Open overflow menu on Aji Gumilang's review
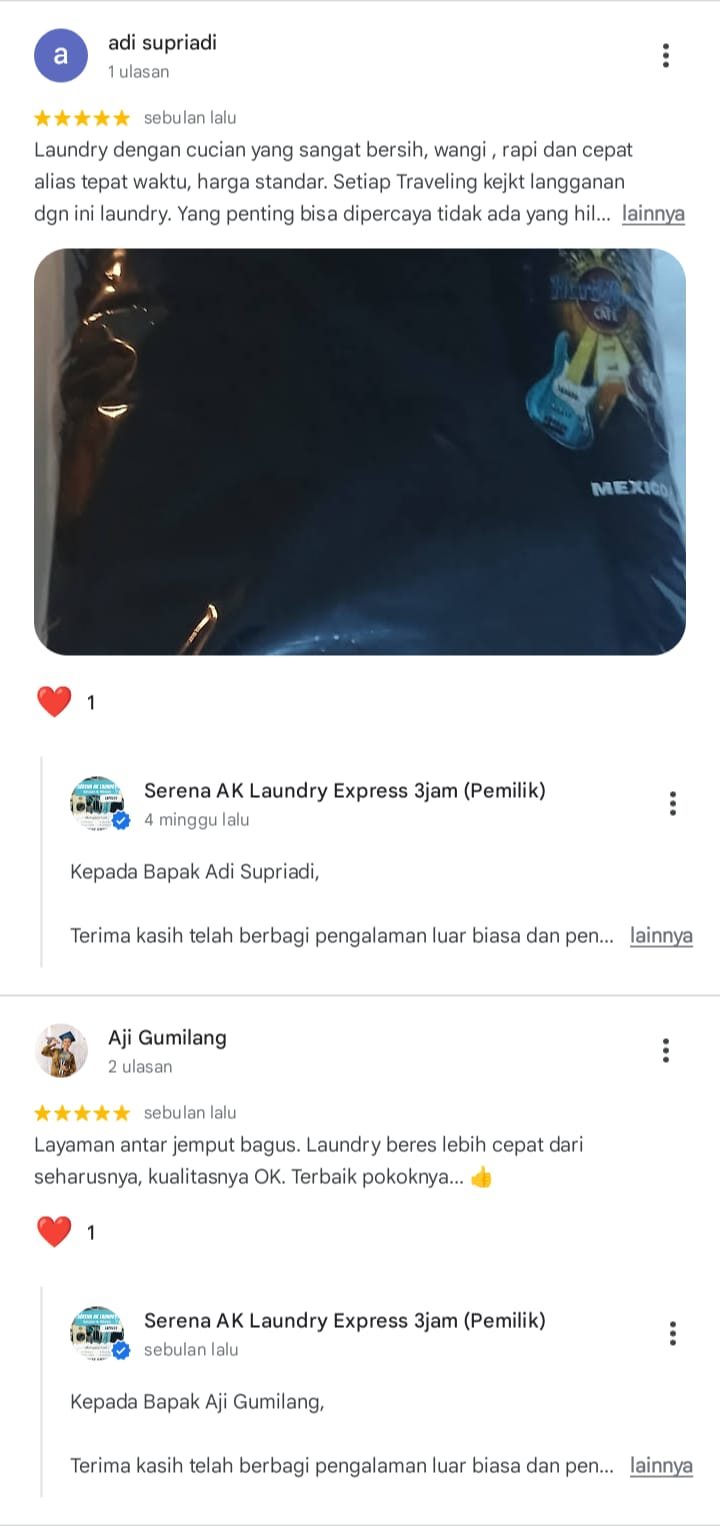The width and height of the screenshot is (720, 1526). click(x=666, y=1051)
